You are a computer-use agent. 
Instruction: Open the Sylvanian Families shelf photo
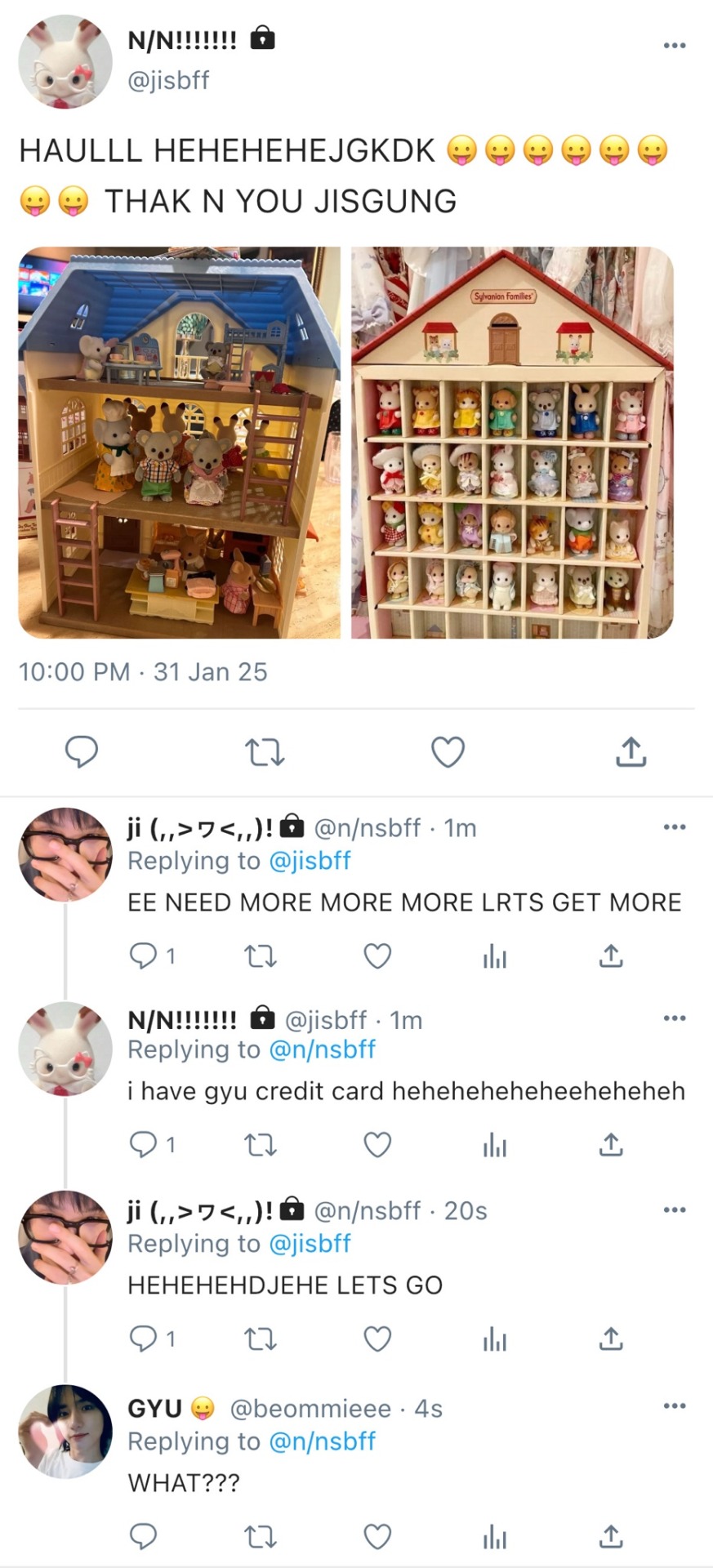(512, 443)
